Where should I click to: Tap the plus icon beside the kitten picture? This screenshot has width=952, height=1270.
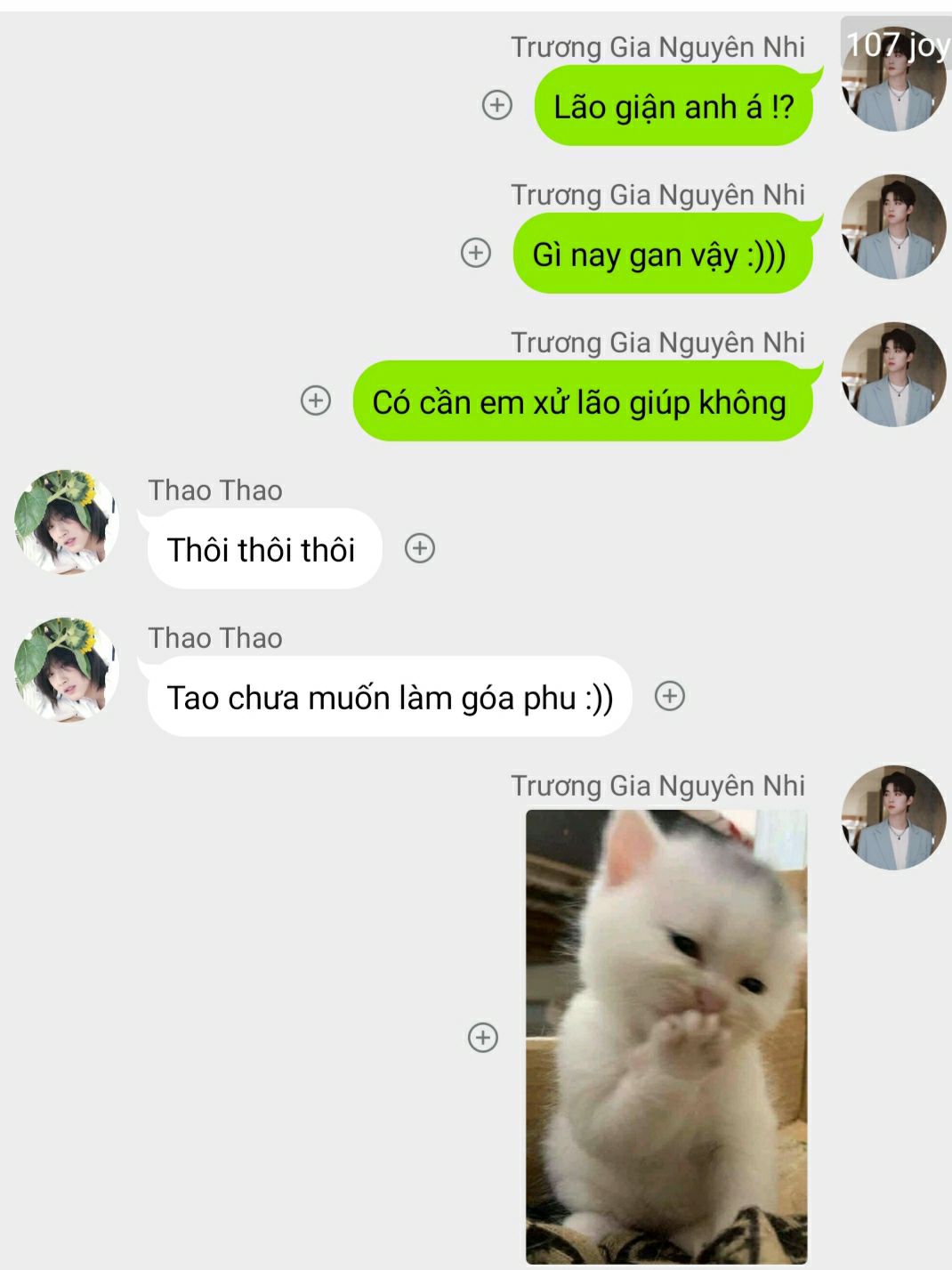(483, 1037)
